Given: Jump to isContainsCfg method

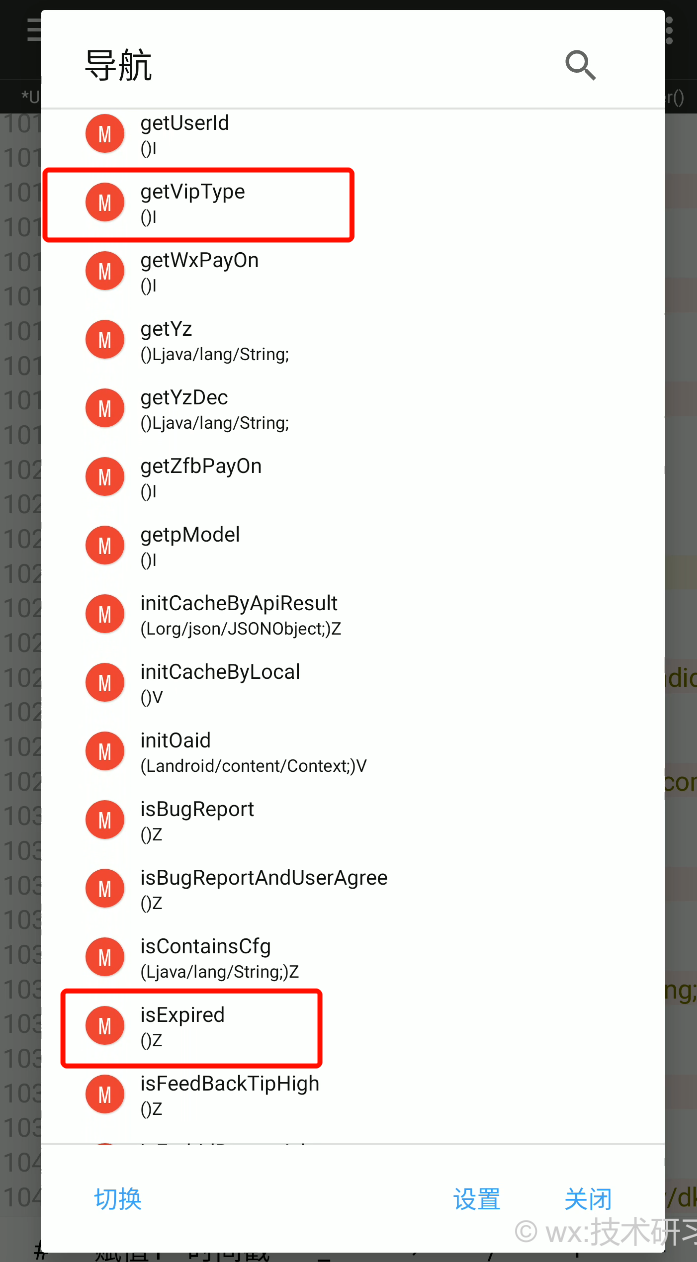Looking at the screenshot, I should (x=353, y=959).
